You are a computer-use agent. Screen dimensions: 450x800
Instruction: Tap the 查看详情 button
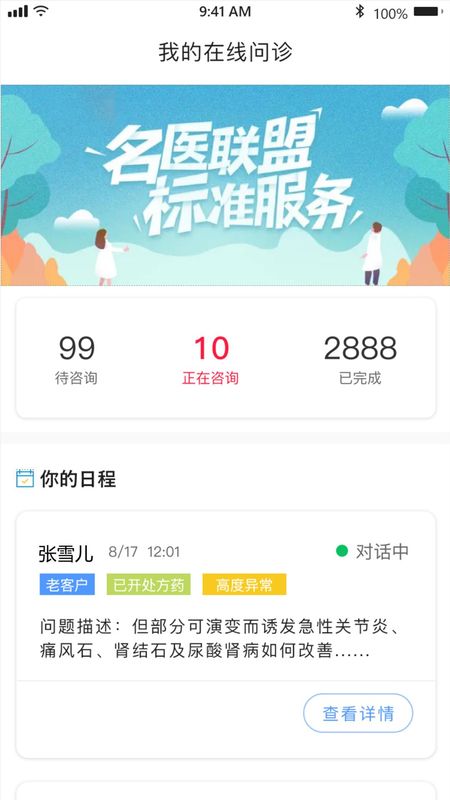tap(358, 713)
